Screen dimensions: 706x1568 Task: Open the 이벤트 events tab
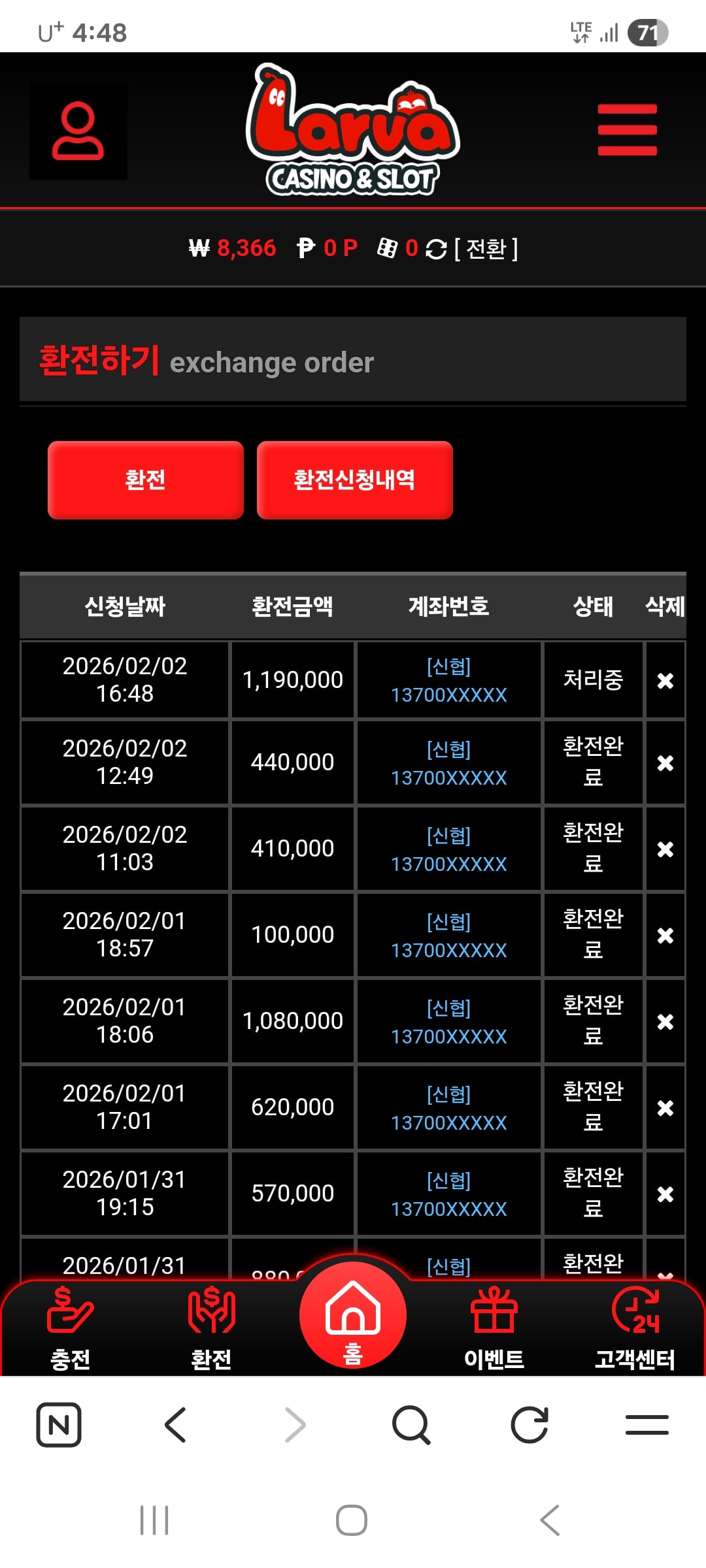pyautogui.click(x=494, y=1328)
